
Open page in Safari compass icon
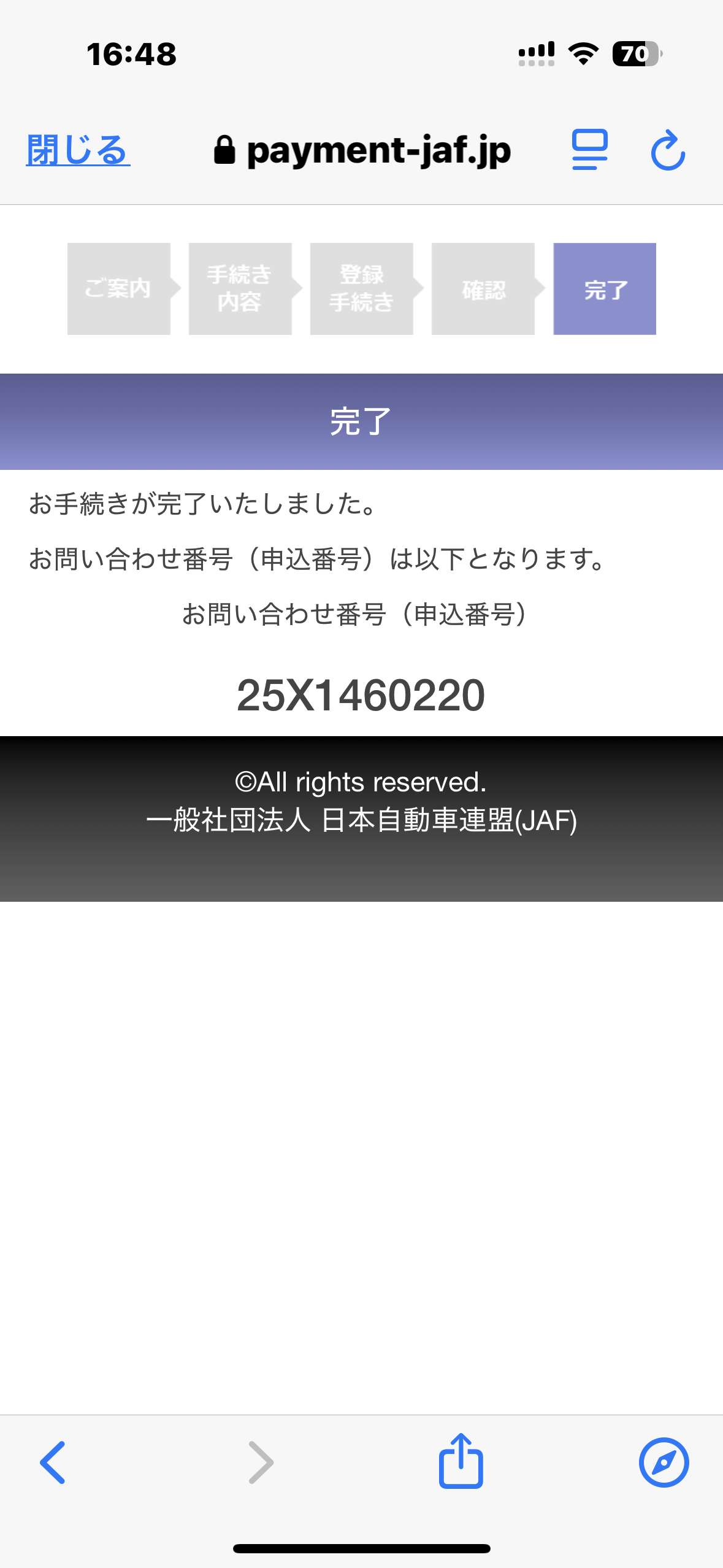click(x=664, y=1462)
